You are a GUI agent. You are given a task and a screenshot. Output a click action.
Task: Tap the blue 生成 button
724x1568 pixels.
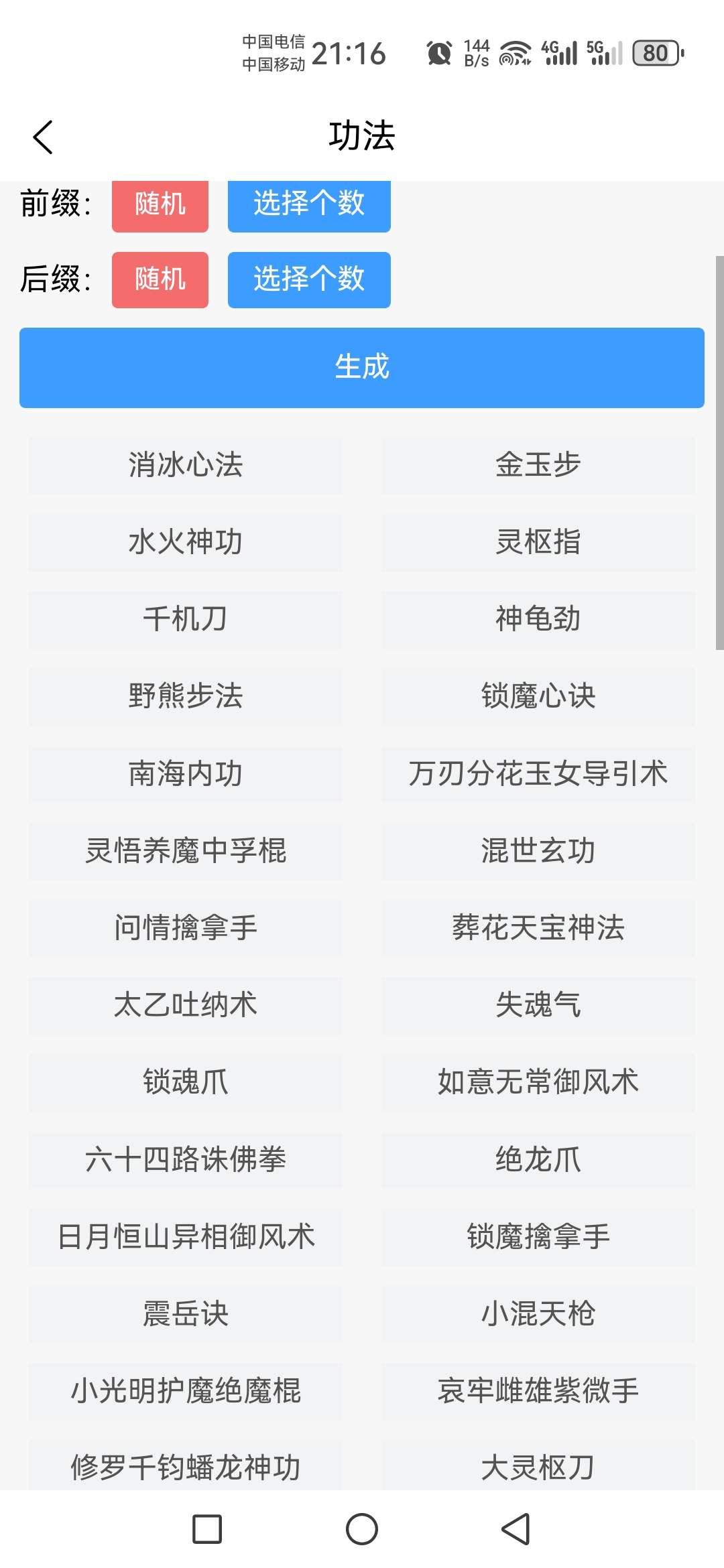[362, 367]
